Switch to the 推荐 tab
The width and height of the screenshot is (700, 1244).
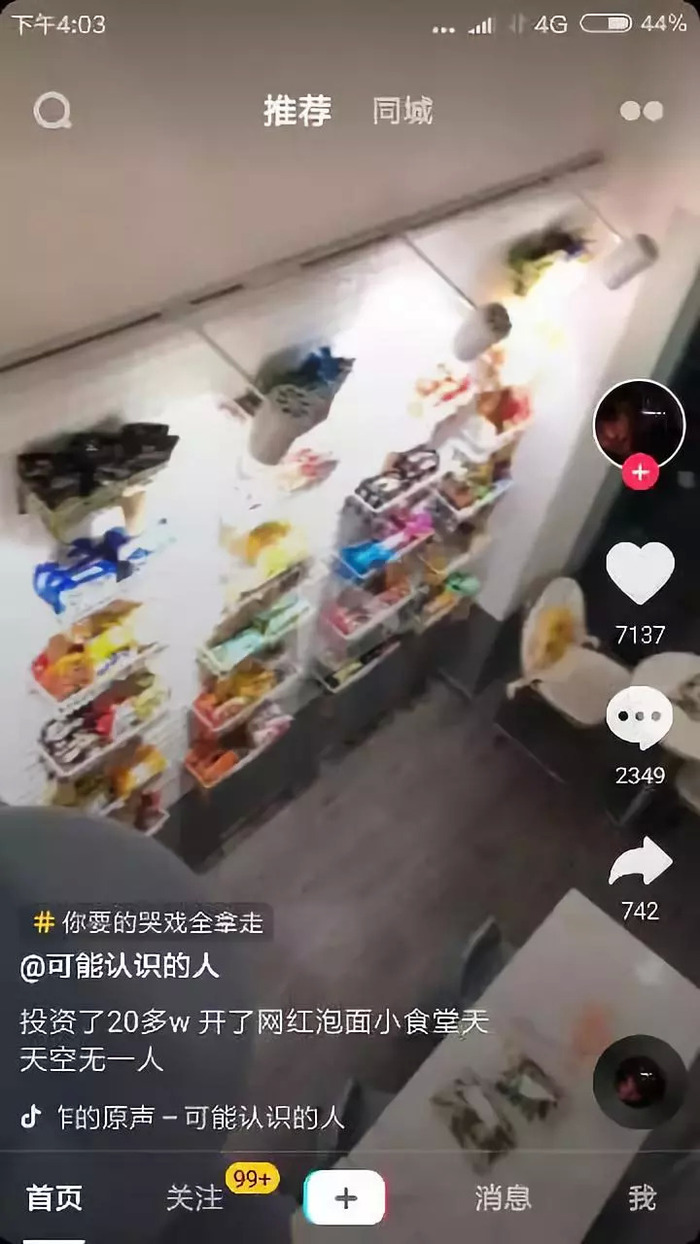(x=297, y=110)
